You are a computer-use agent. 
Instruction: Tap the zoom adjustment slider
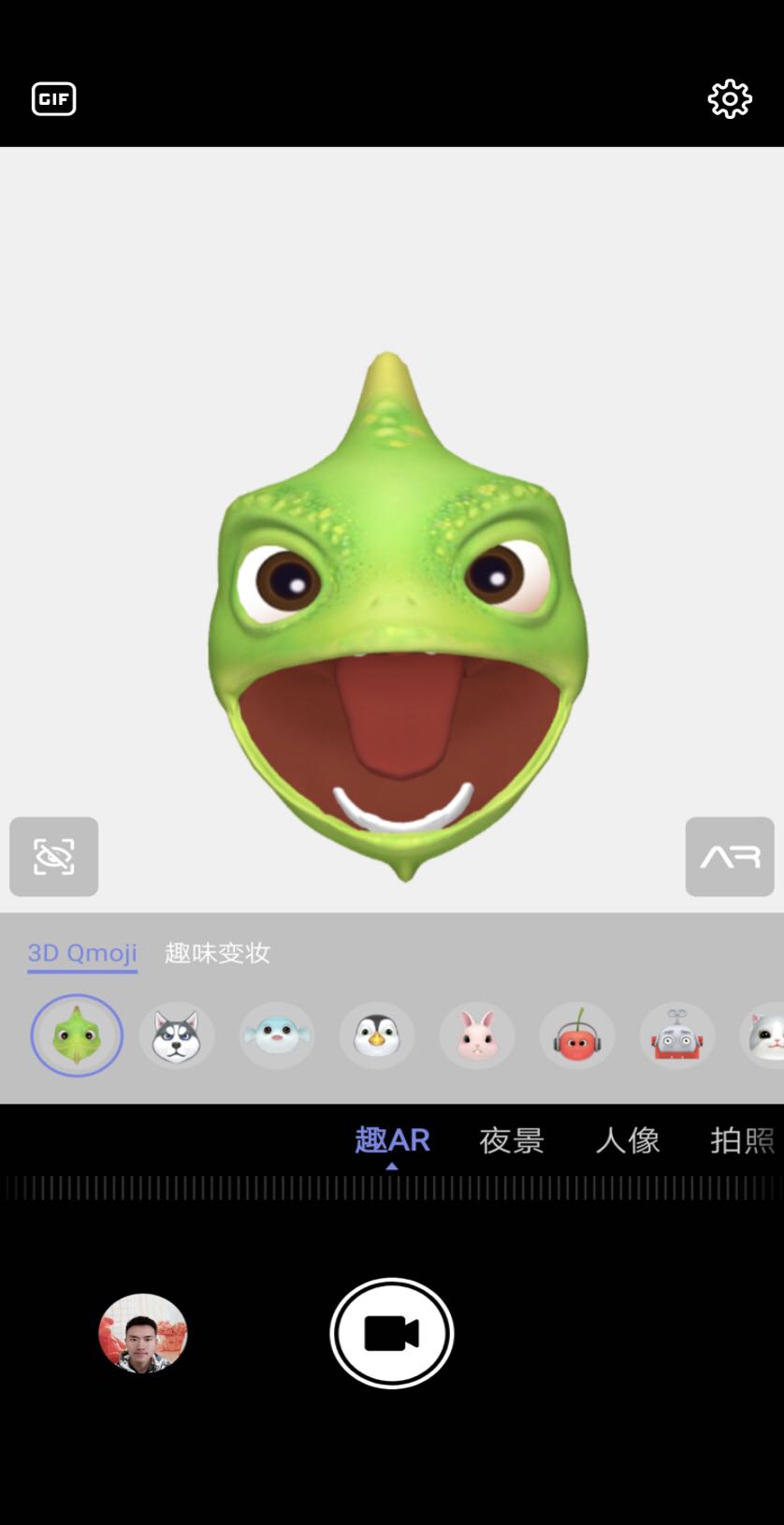[x=392, y=1187]
